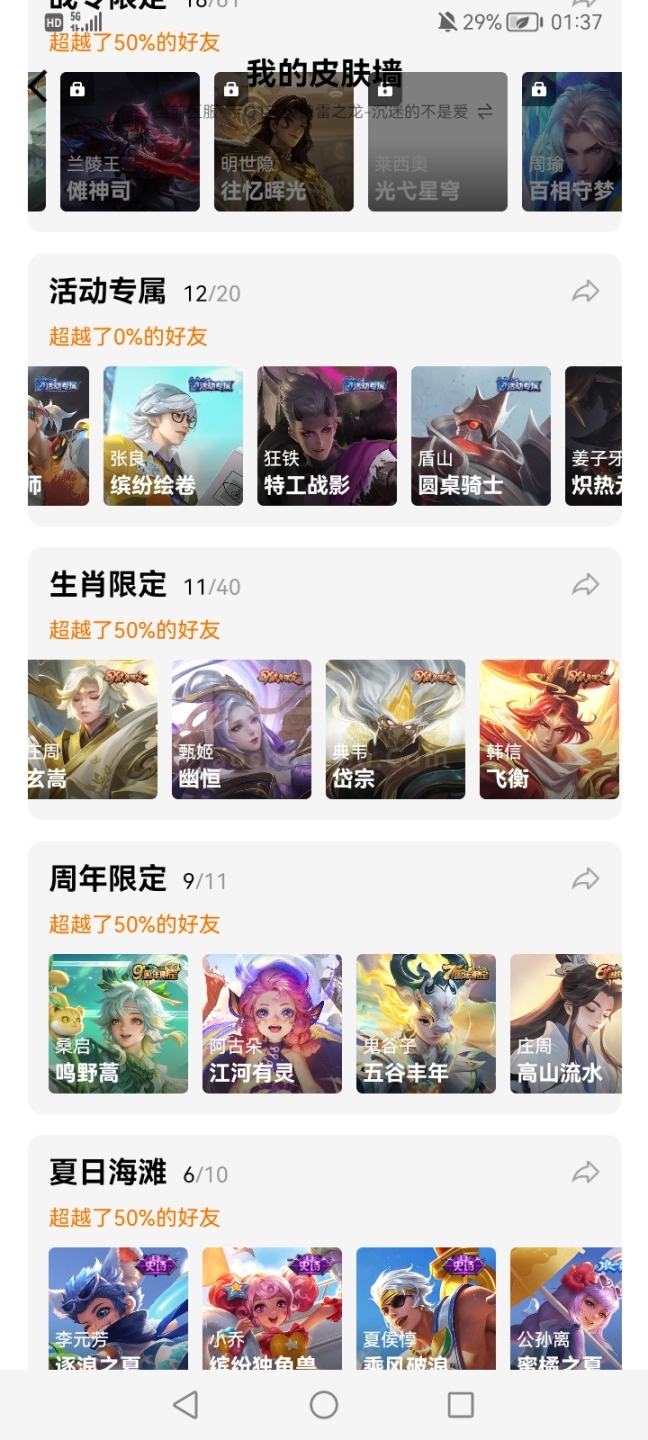
Task: Share the 夏日海滩 skin collection
Action: pyautogui.click(x=585, y=1172)
